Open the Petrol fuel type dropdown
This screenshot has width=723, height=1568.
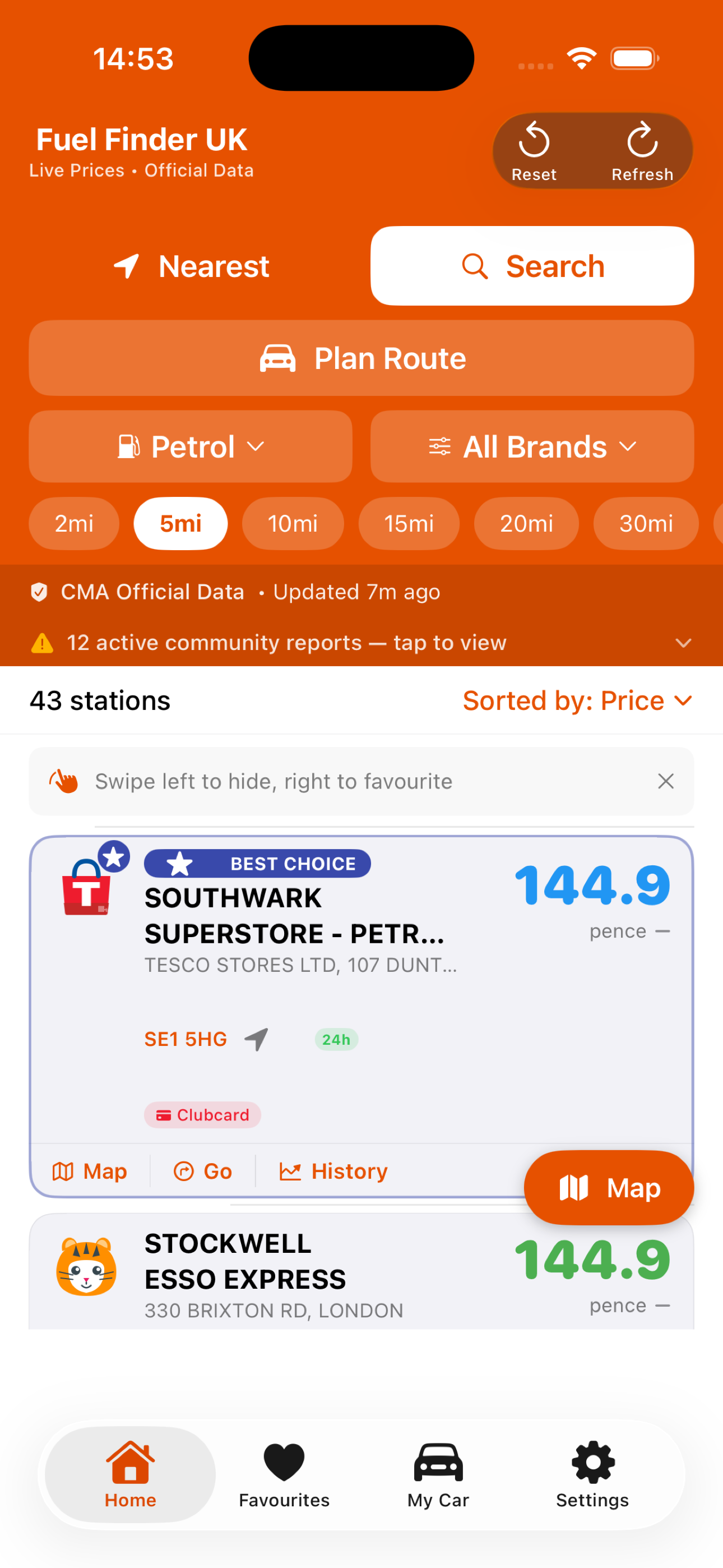191,446
